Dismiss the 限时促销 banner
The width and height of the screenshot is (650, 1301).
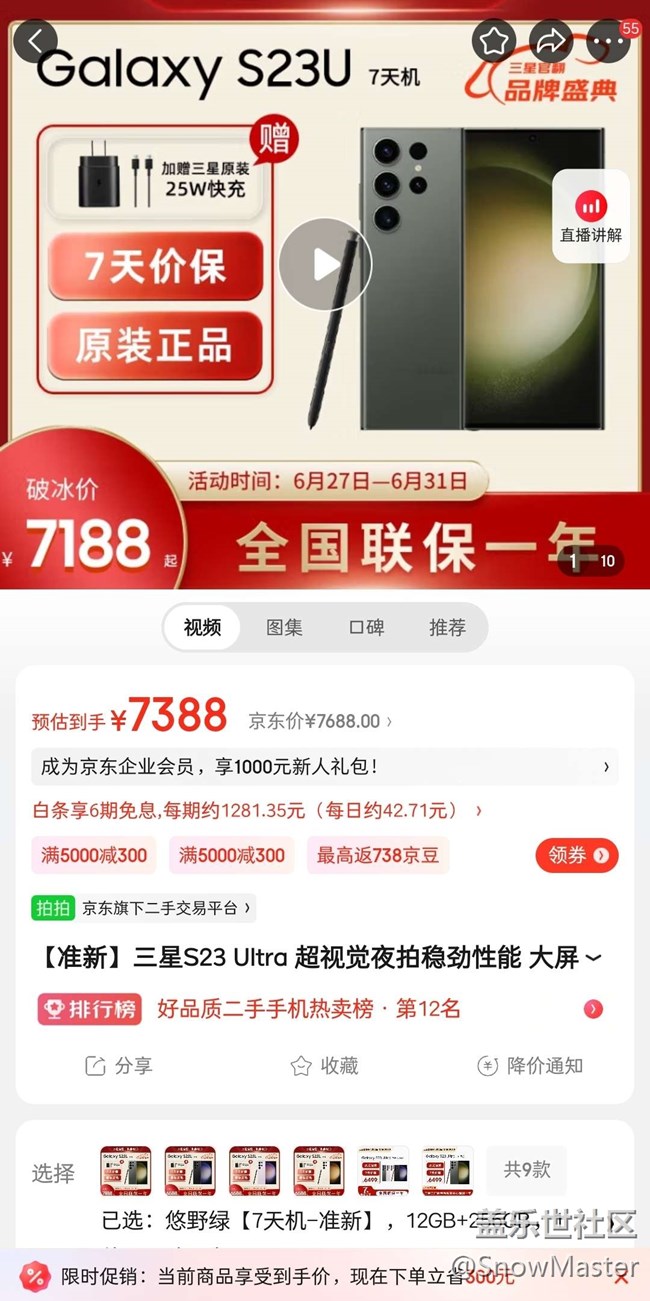pos(621,1276)
